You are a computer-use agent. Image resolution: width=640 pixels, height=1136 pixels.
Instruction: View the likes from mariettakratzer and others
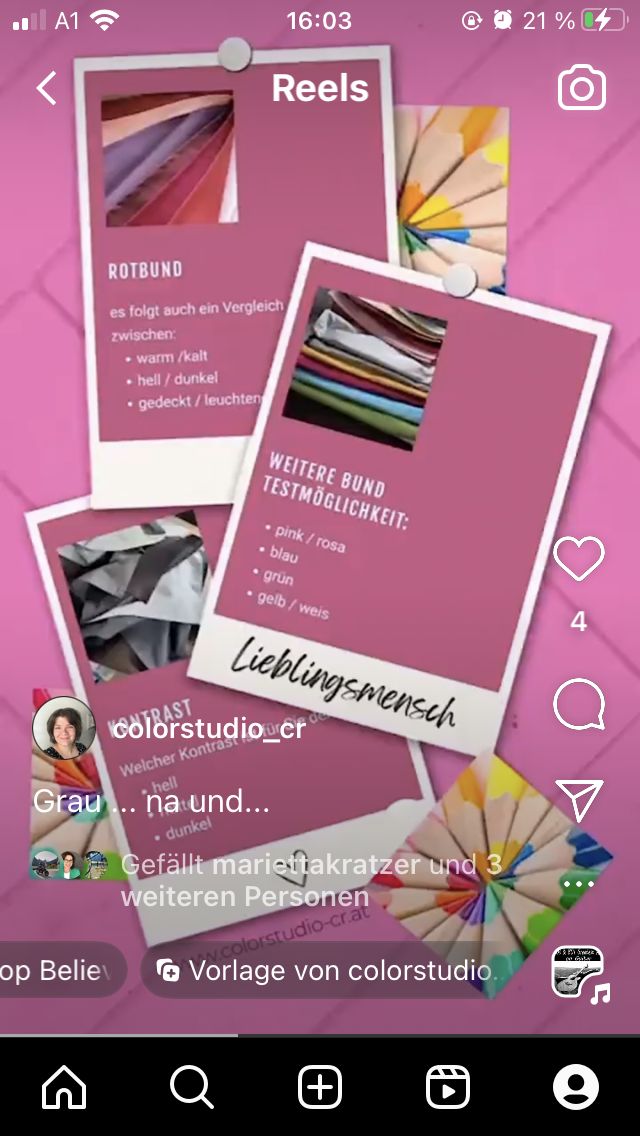(311, 880)
